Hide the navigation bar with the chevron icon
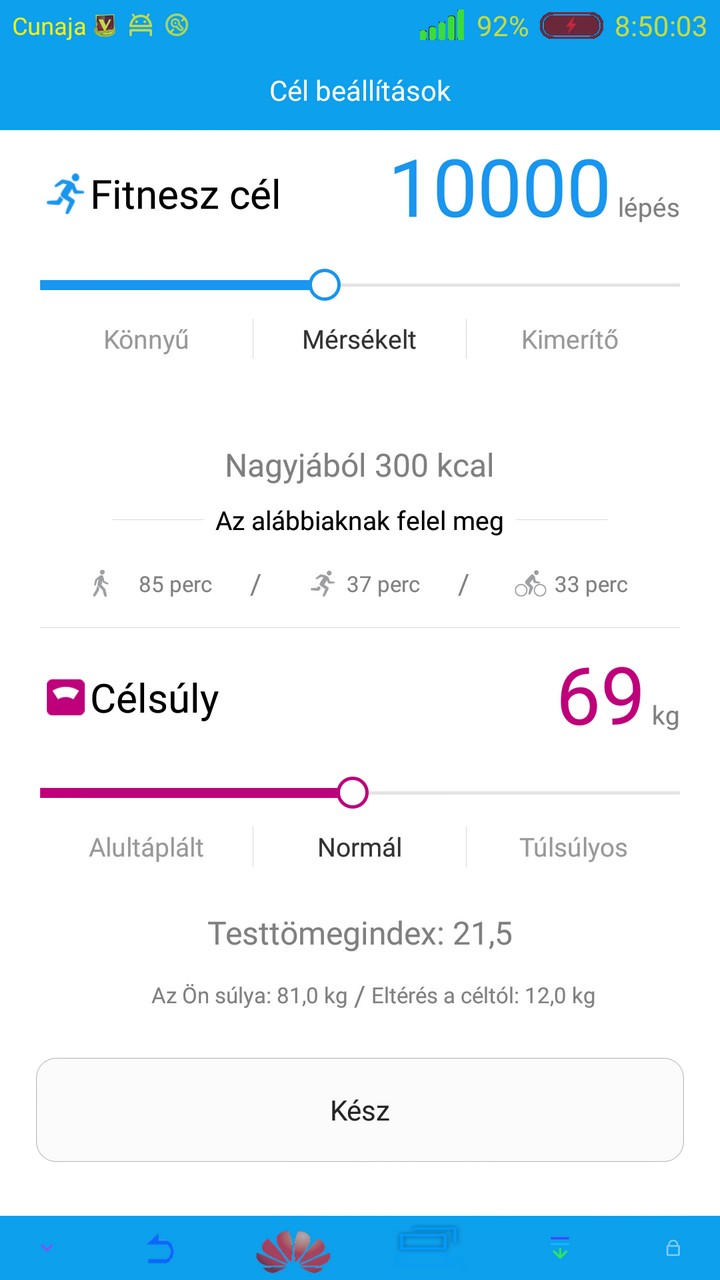The width and height of the screenshot is (720, 1280). tap(47, 1248)
